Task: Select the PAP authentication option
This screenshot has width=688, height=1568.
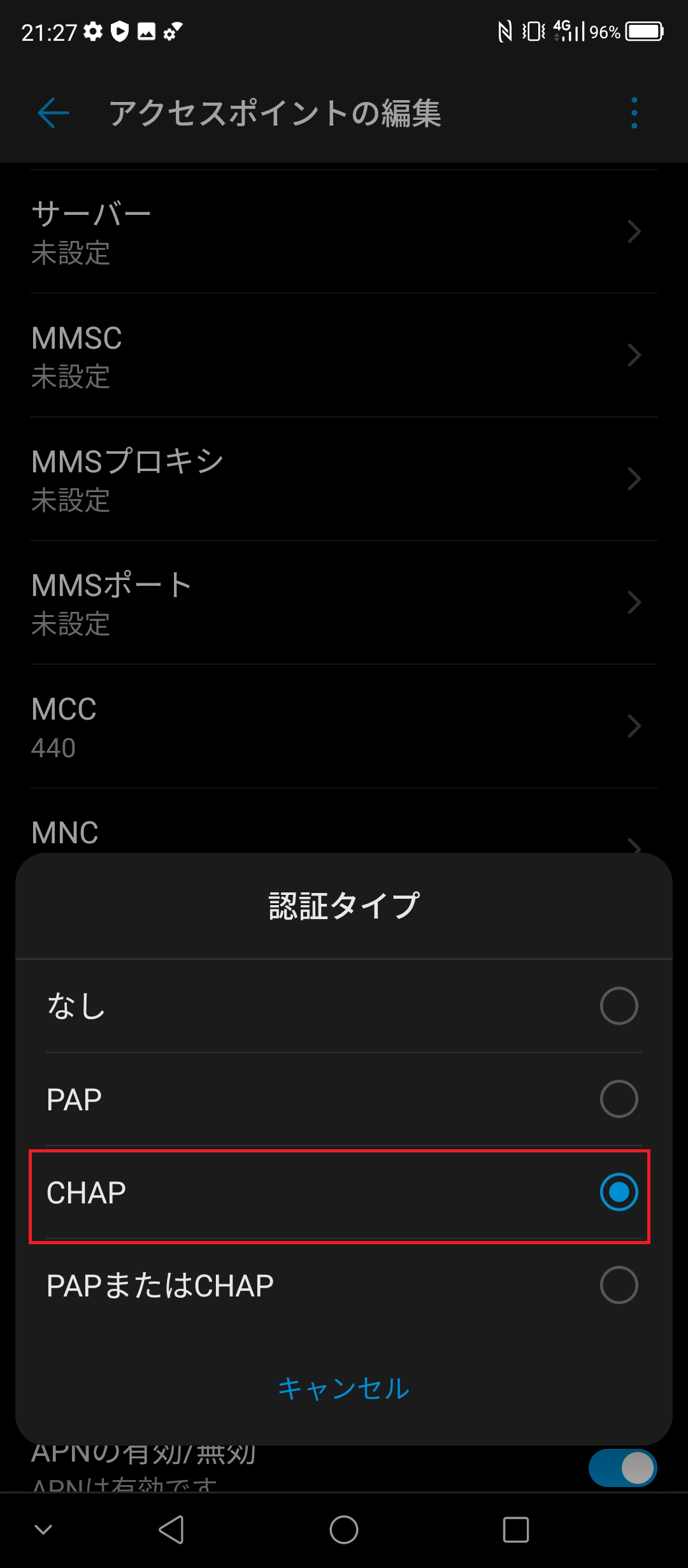Action: click(344, 1098)
